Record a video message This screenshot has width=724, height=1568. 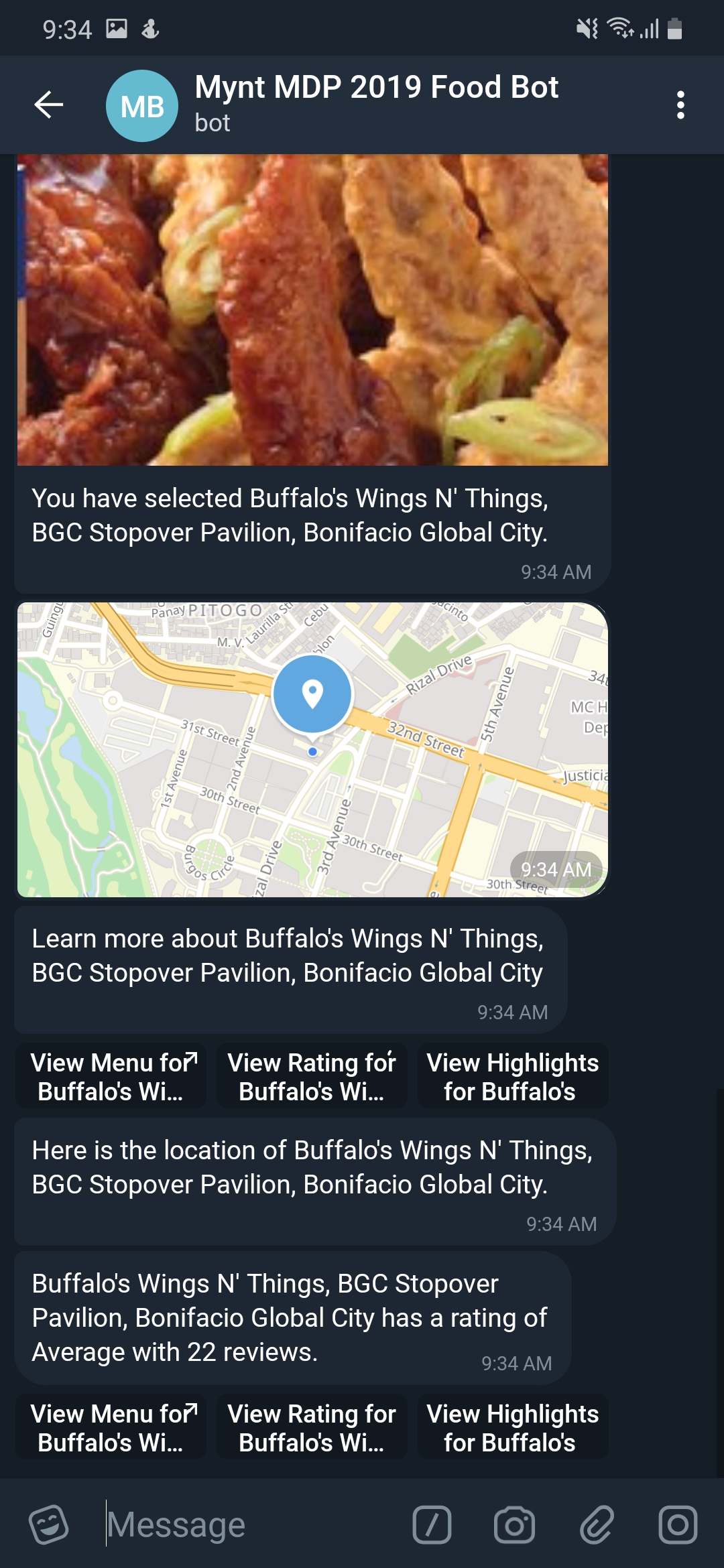click(x=678, y=1524)
